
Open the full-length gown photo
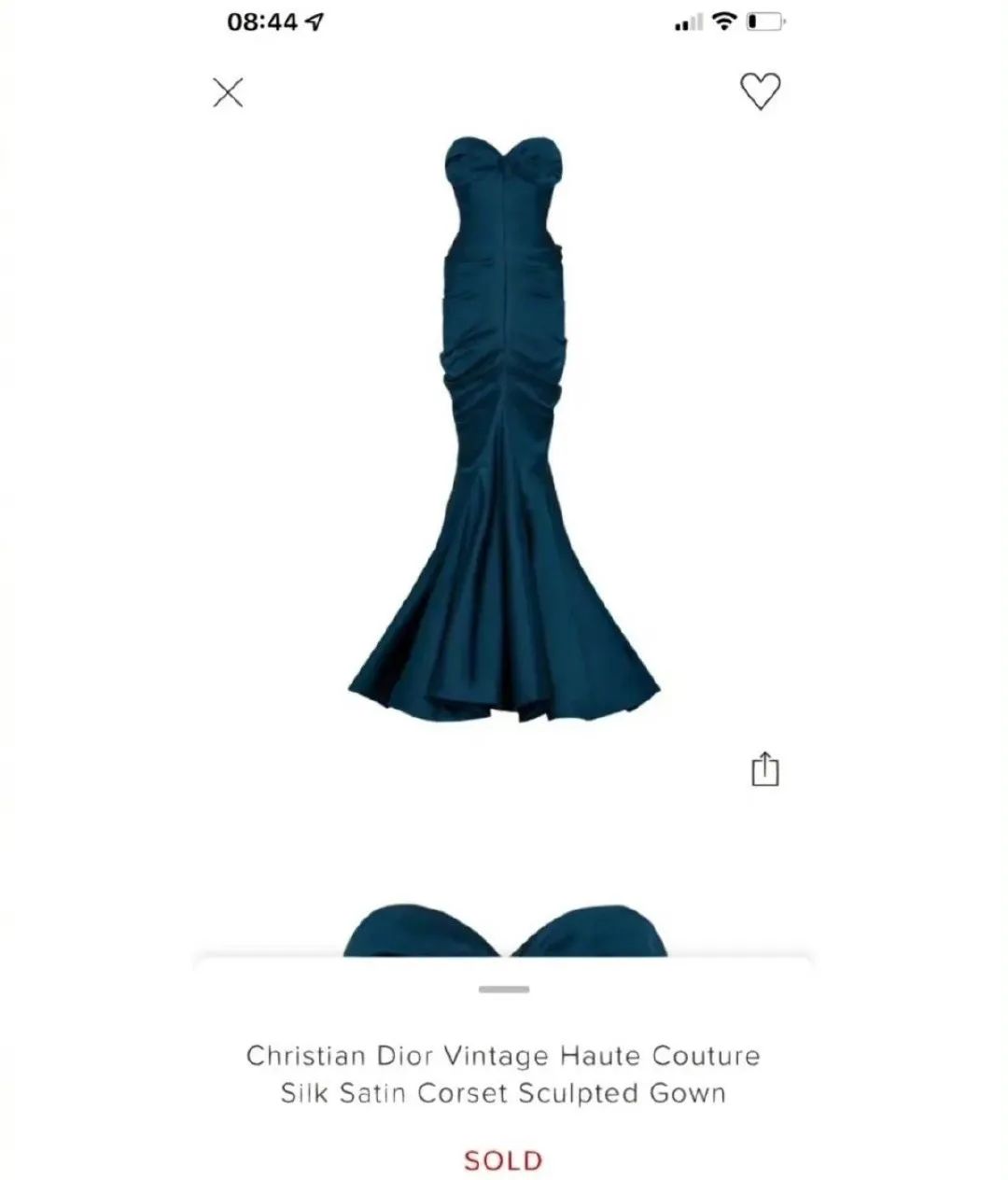[x=503, y=429]
